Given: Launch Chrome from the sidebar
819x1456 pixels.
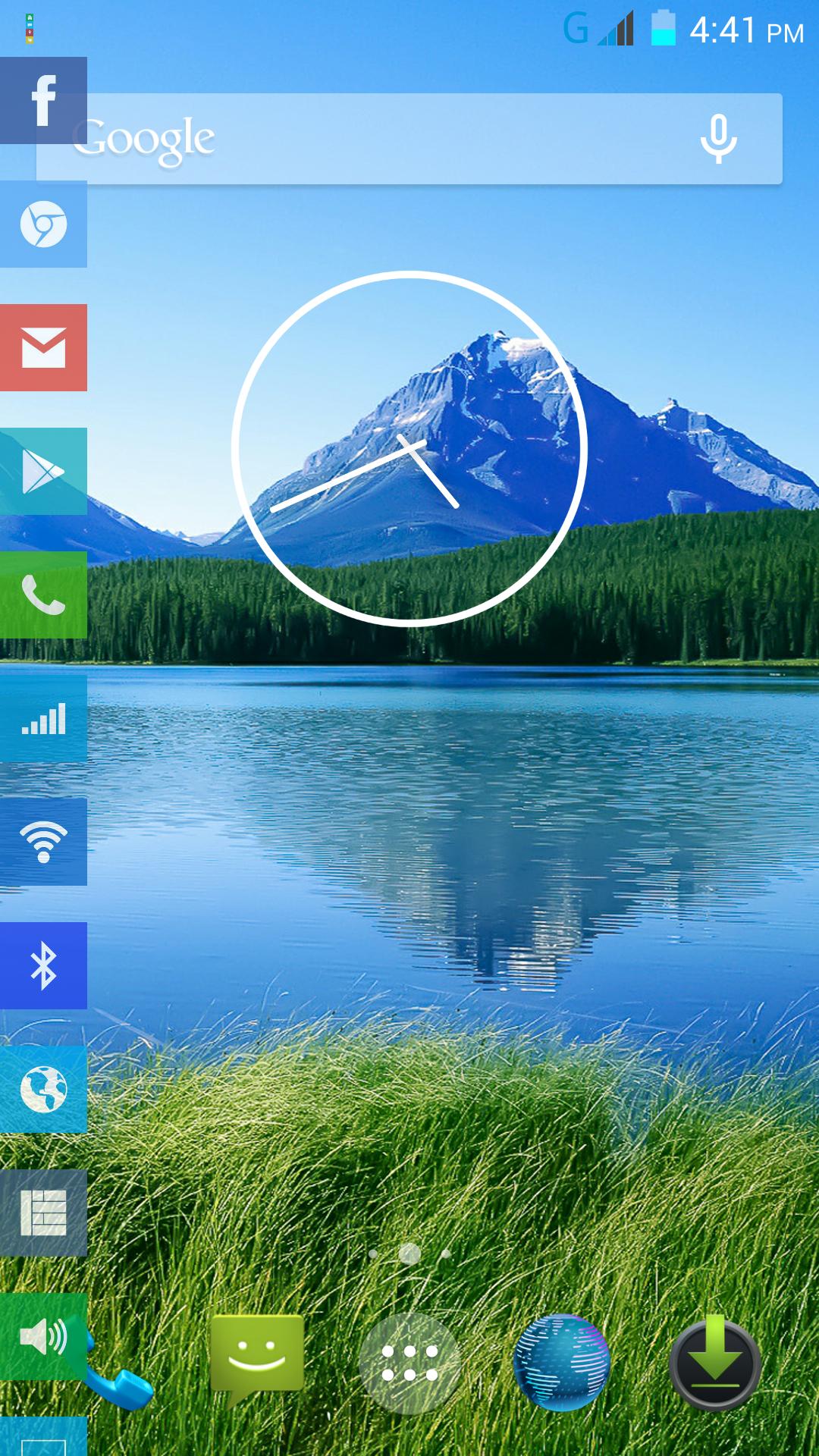Looking at the screenshot, I should click(43, 224).
